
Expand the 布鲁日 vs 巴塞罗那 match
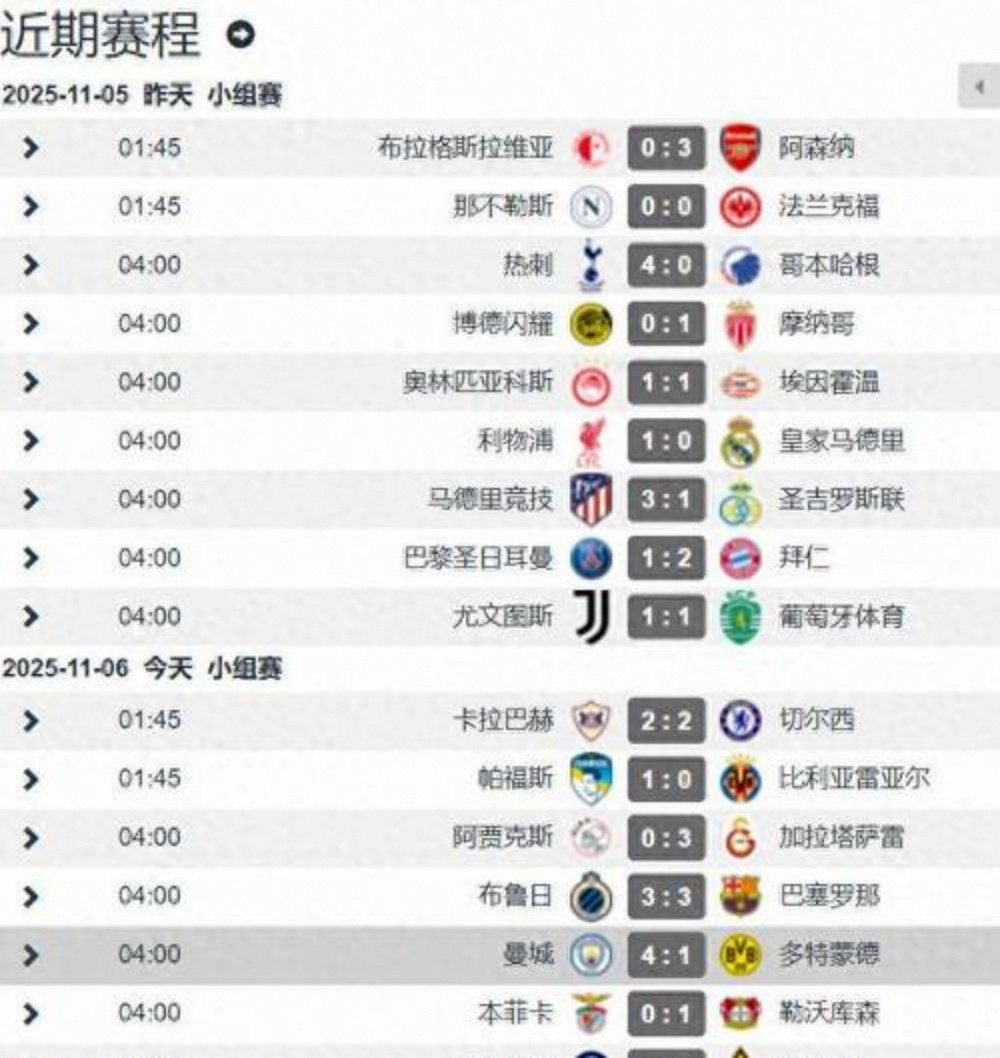pyautogui.click(x=32, y=896)
